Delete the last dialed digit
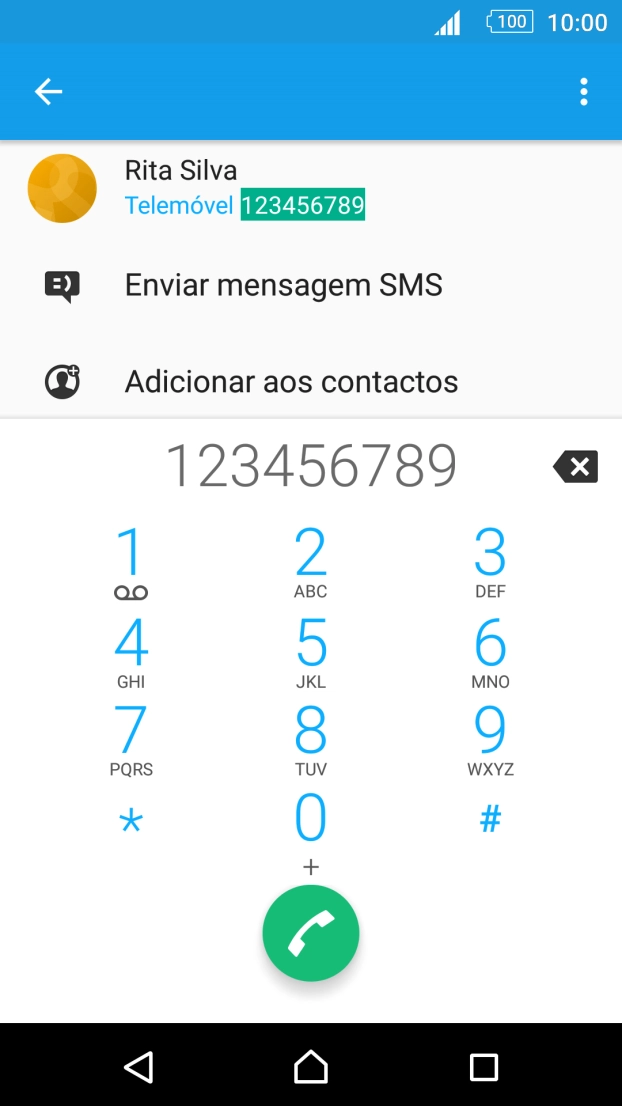The image size is (622, 1106). click(x=575, y=466)
